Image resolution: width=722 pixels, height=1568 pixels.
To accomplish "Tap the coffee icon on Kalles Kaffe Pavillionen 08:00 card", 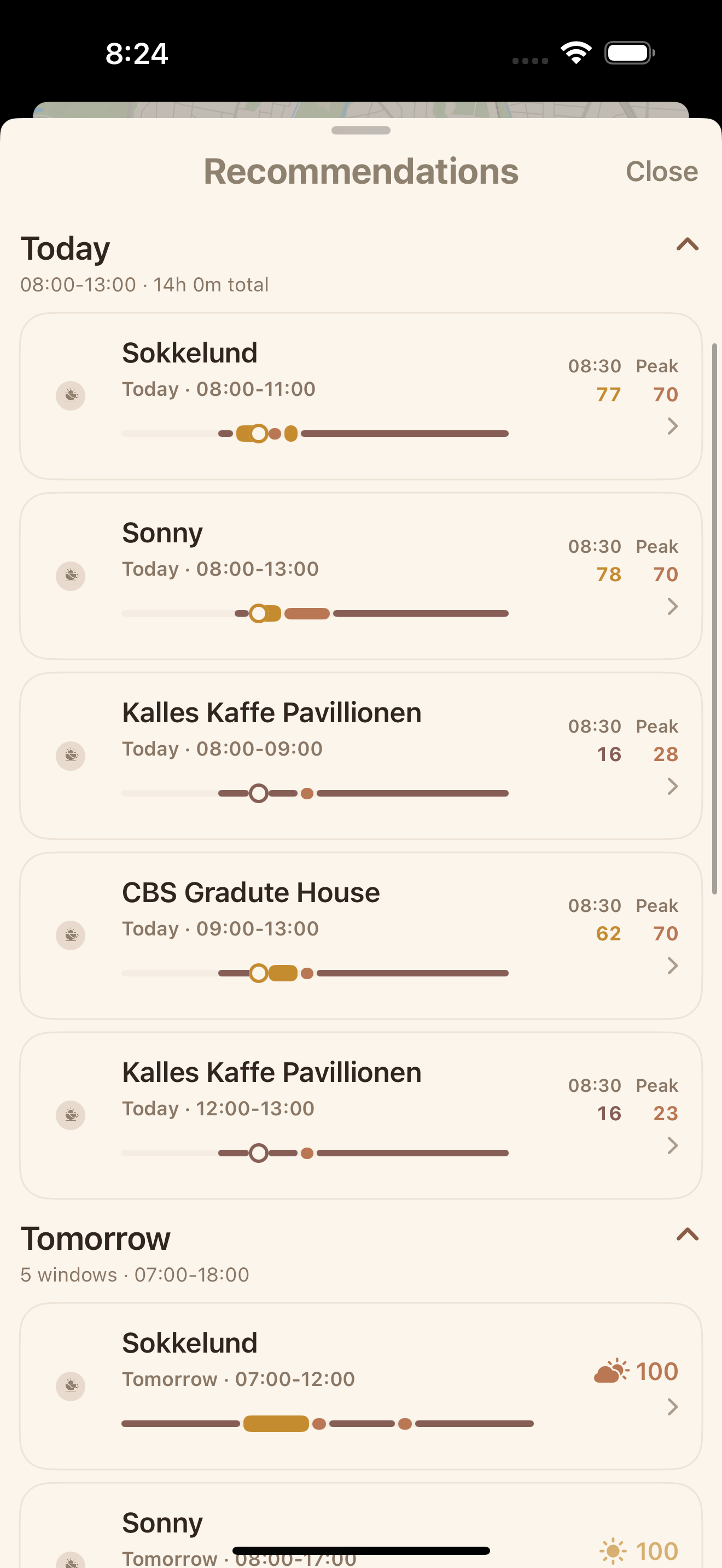I will 70,756.
